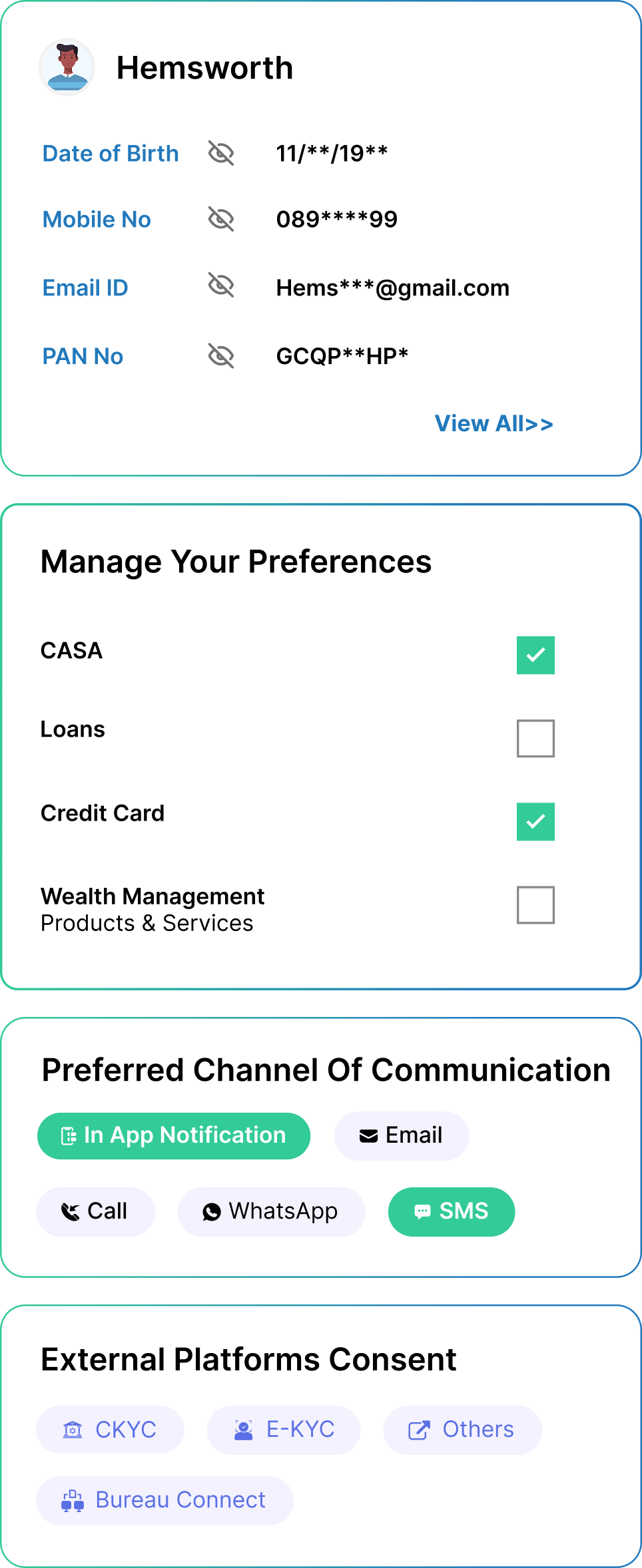Screen dimensions: 642x1568
Task: Deselect the SMS channel chip
Action: (452, 1211)
